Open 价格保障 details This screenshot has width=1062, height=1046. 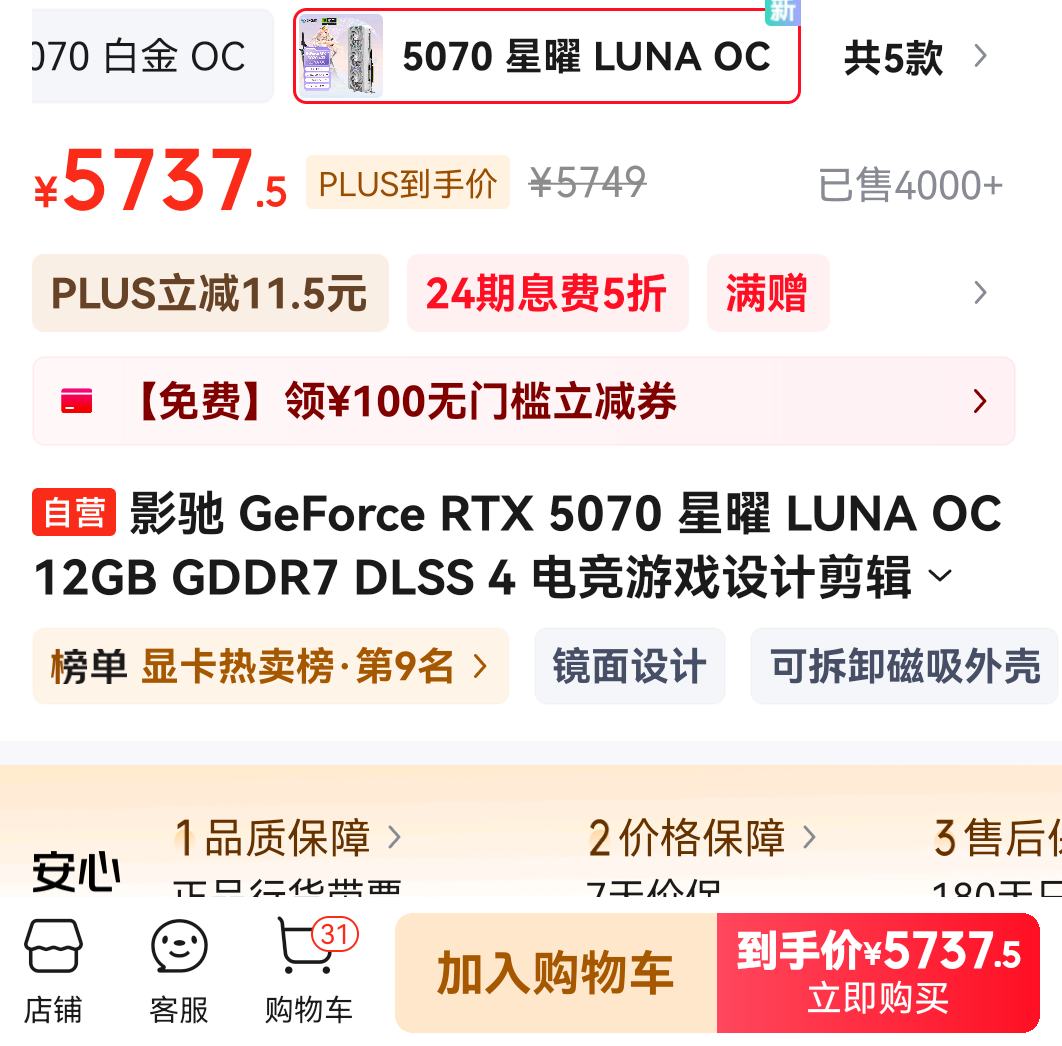click(x=702, y=838)
